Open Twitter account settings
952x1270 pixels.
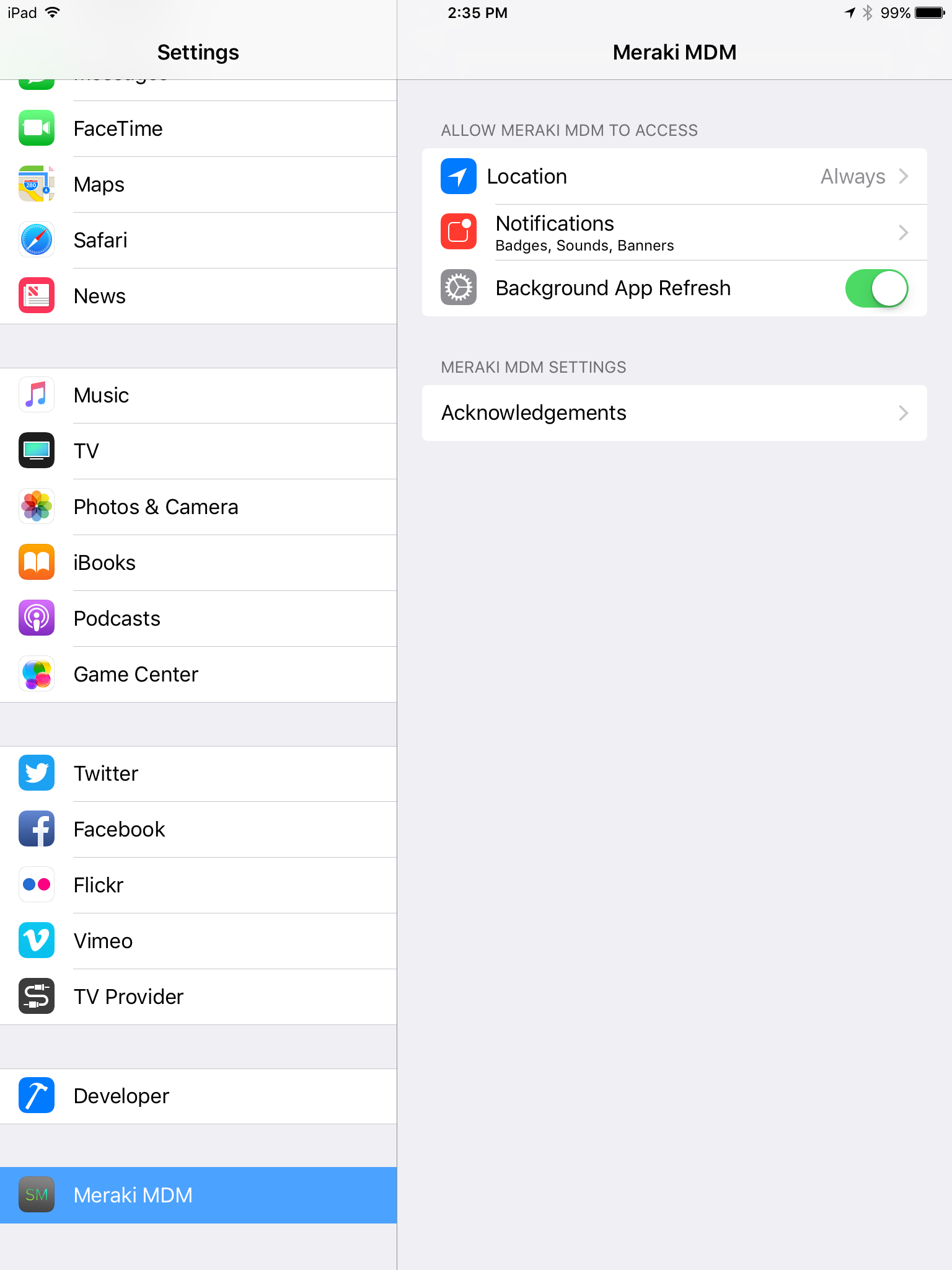coord(198,774)
